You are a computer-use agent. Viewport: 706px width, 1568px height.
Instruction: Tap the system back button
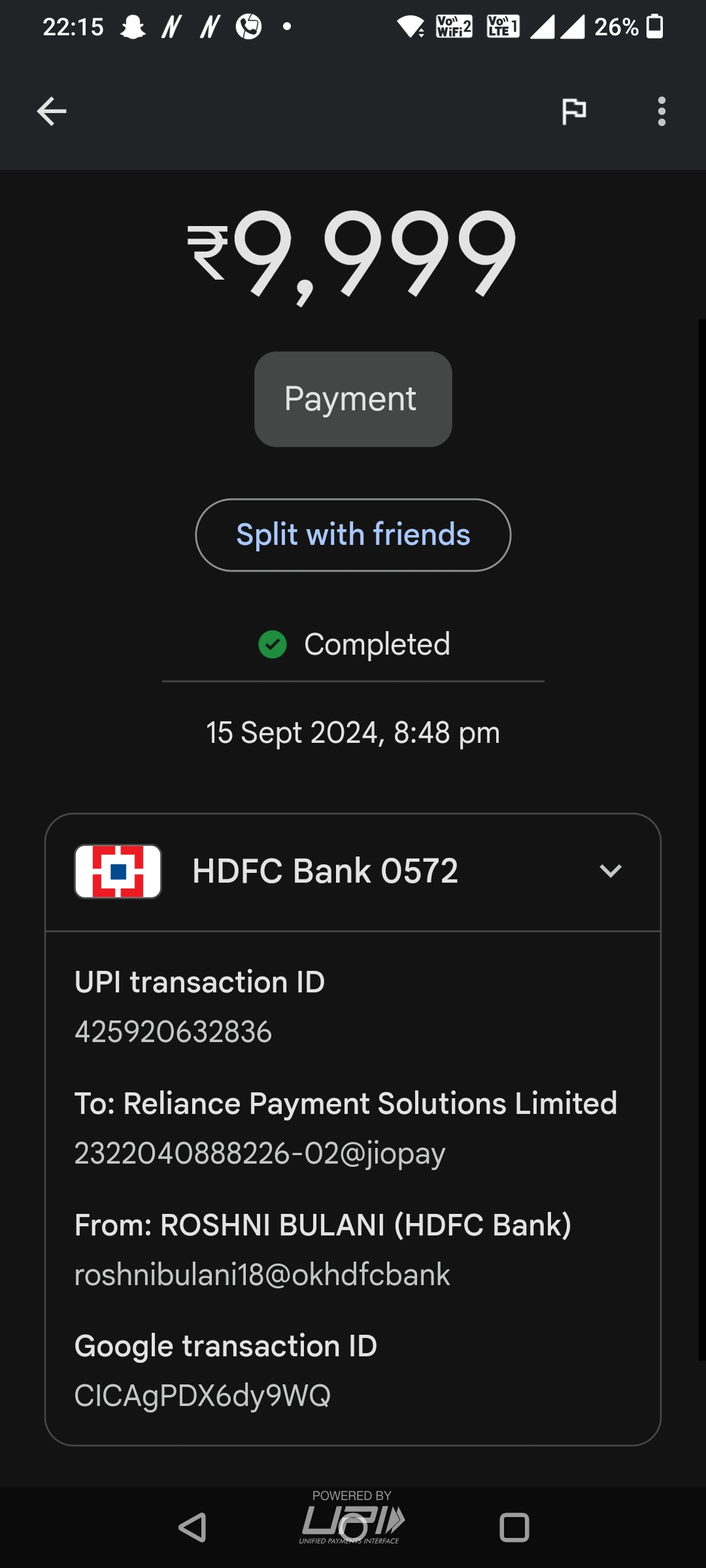(192, 1527)
